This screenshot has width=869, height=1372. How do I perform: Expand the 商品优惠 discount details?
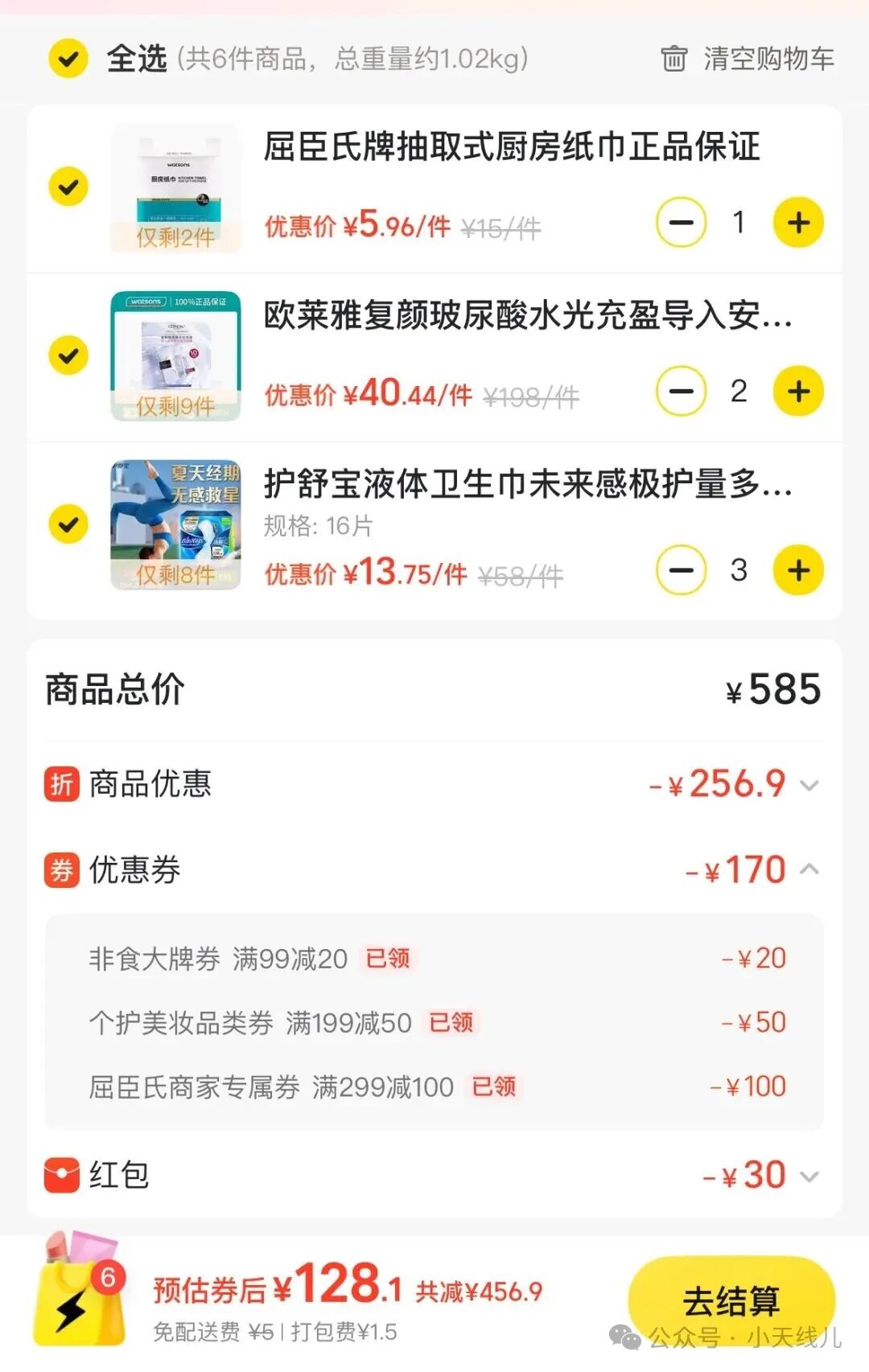809,785
